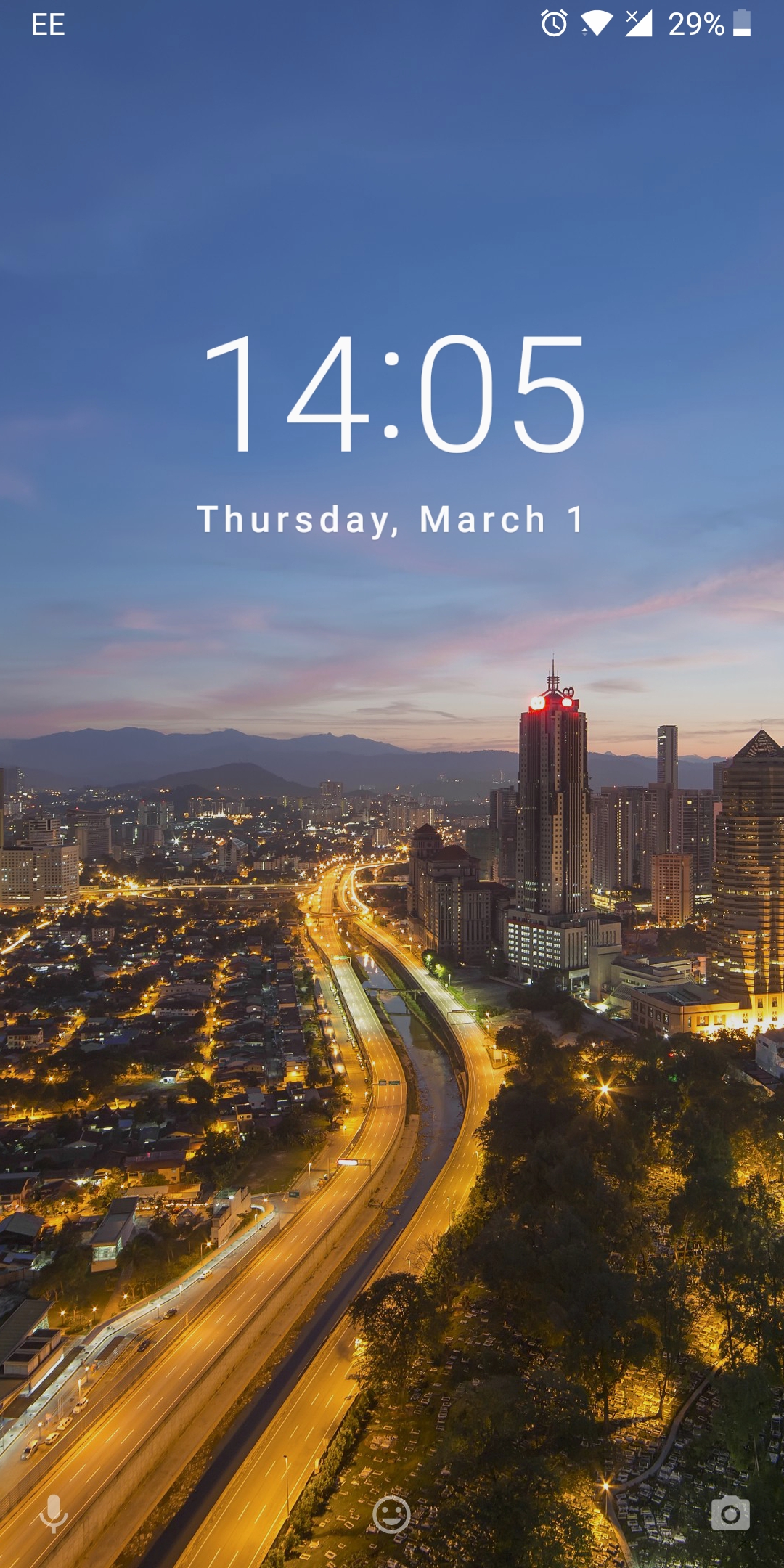Open the camera shortcut icon
This screenshot has width=784, height=1568.
pos(730,1514)
